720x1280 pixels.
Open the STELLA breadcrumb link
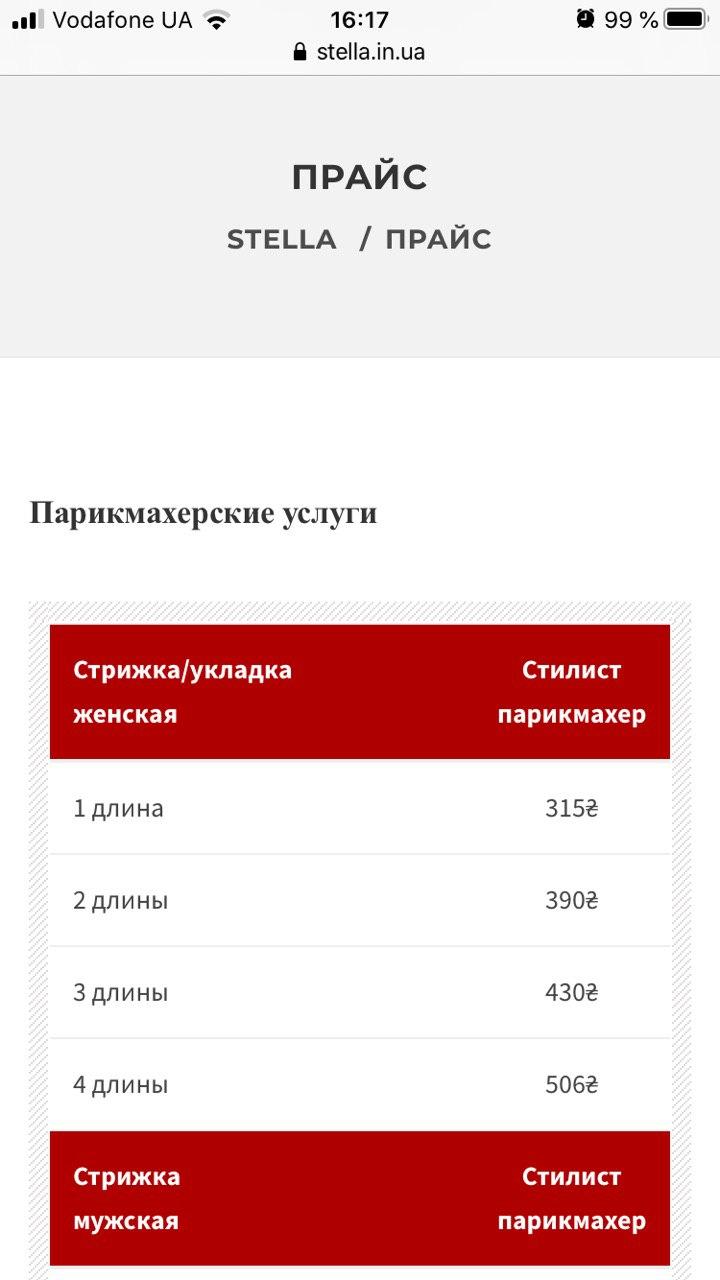pos(282,240)
